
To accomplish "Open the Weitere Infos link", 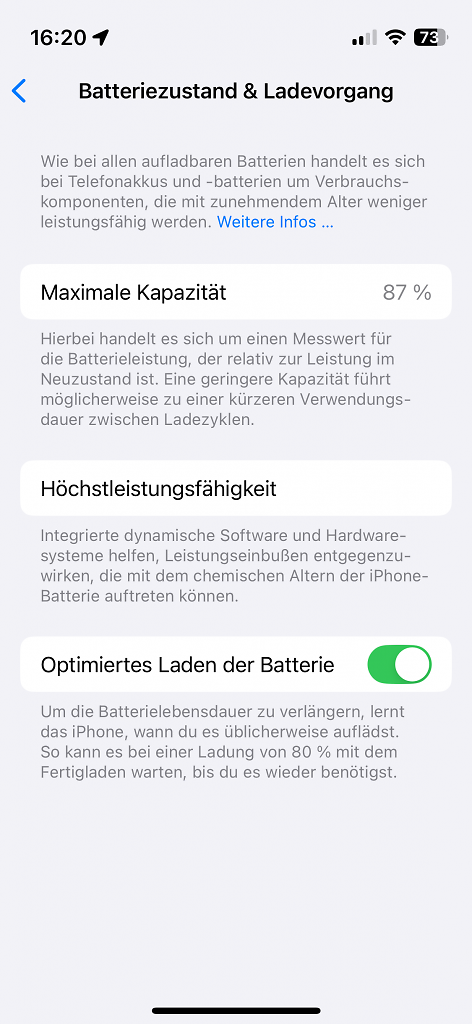I will [275, 222].
